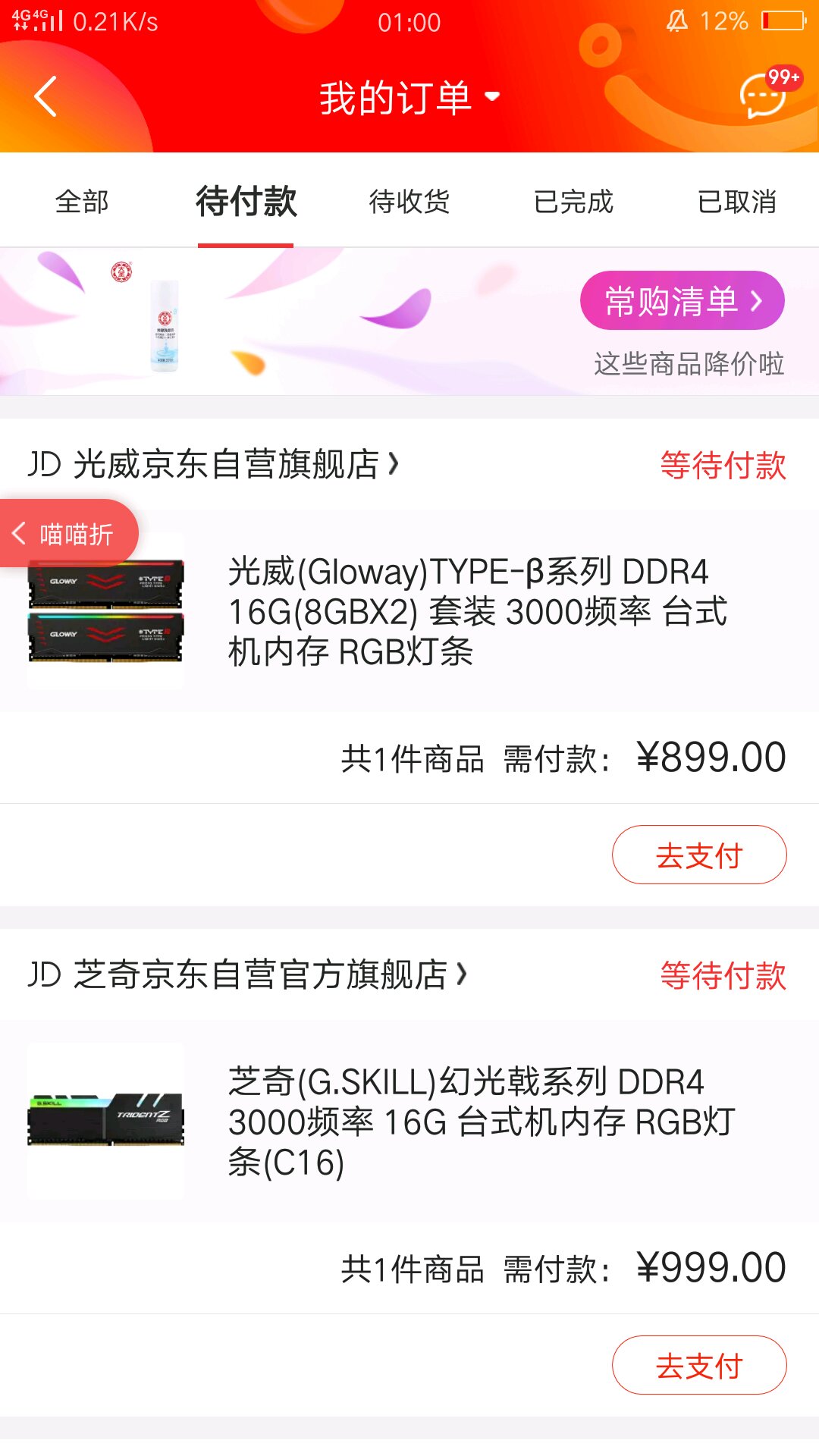819x1456 pixels.
Task: Expand the 喵喵折 floating tab
Action: pos(67,534)
